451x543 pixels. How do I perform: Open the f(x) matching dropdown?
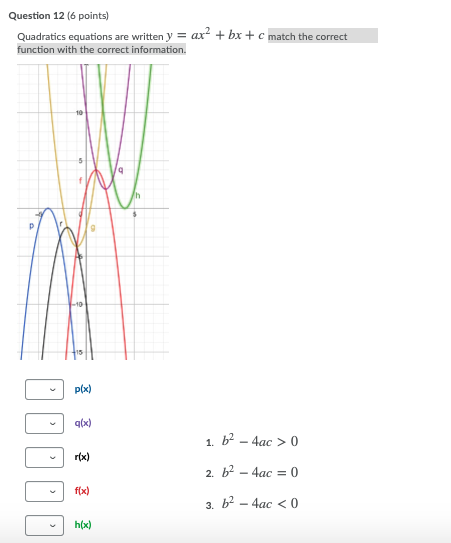tap(44, 491)
